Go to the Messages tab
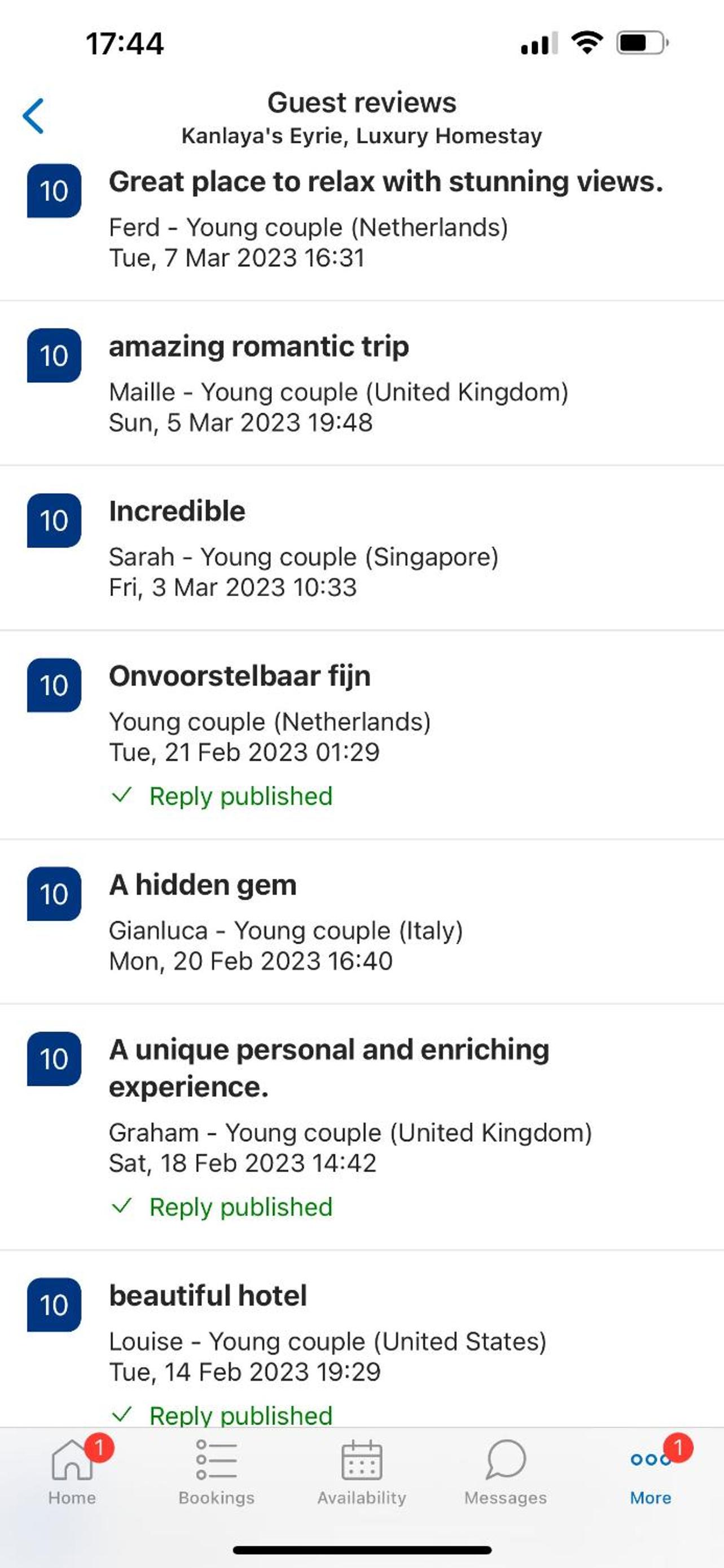 tap(506, 1469)
